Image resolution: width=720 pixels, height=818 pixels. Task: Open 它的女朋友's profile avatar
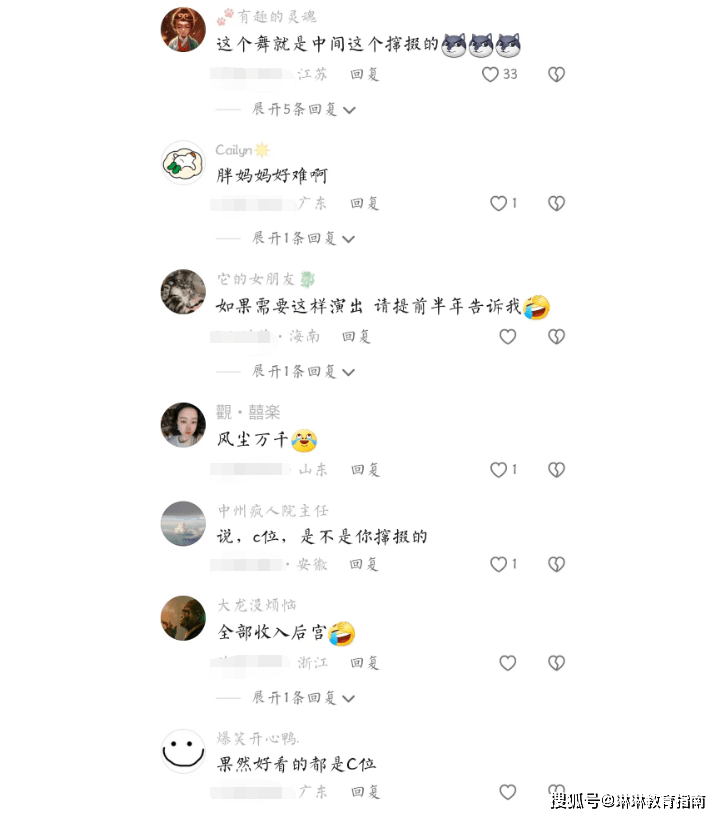pyautogui.click(x=183, y=292)
